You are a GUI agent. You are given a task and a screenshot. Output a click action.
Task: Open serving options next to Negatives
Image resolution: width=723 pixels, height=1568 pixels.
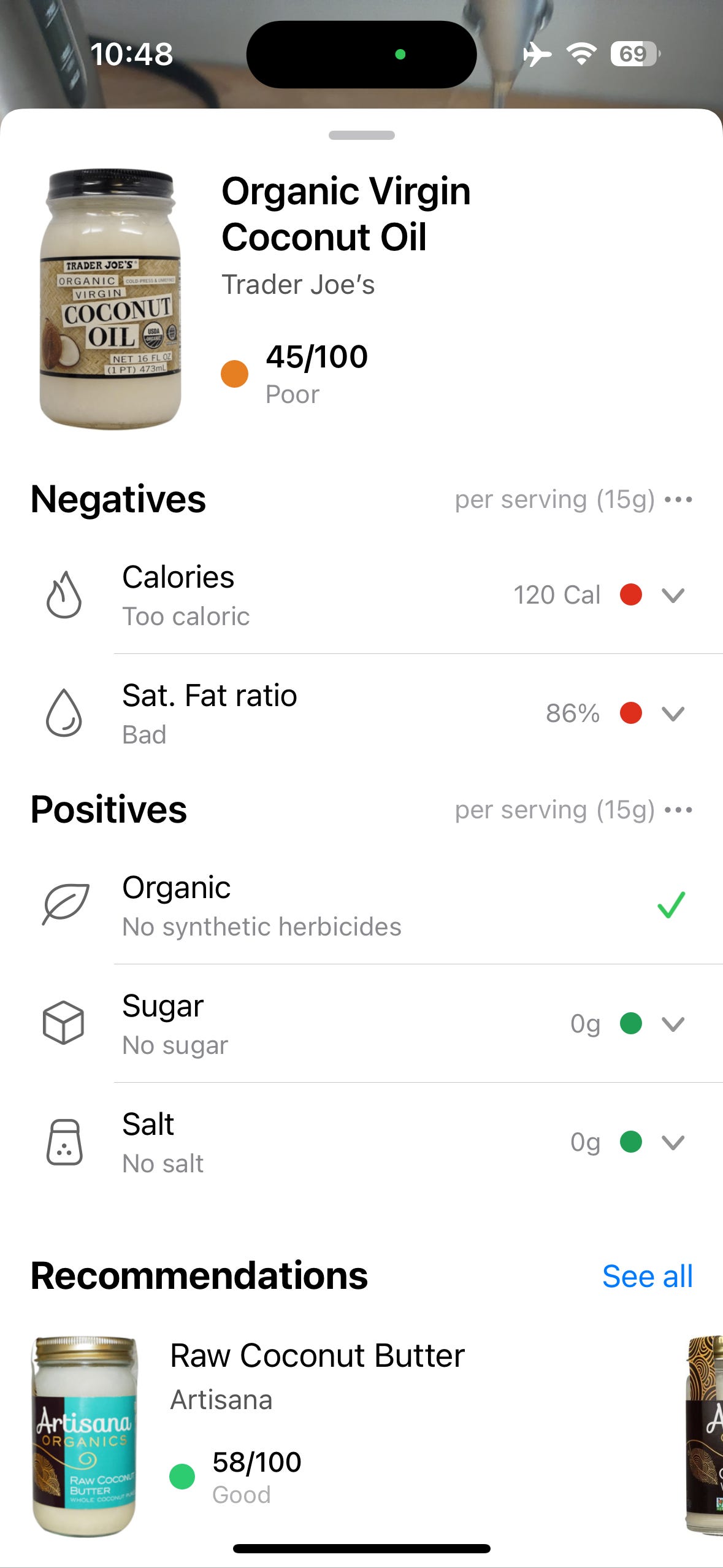(679, 499)
